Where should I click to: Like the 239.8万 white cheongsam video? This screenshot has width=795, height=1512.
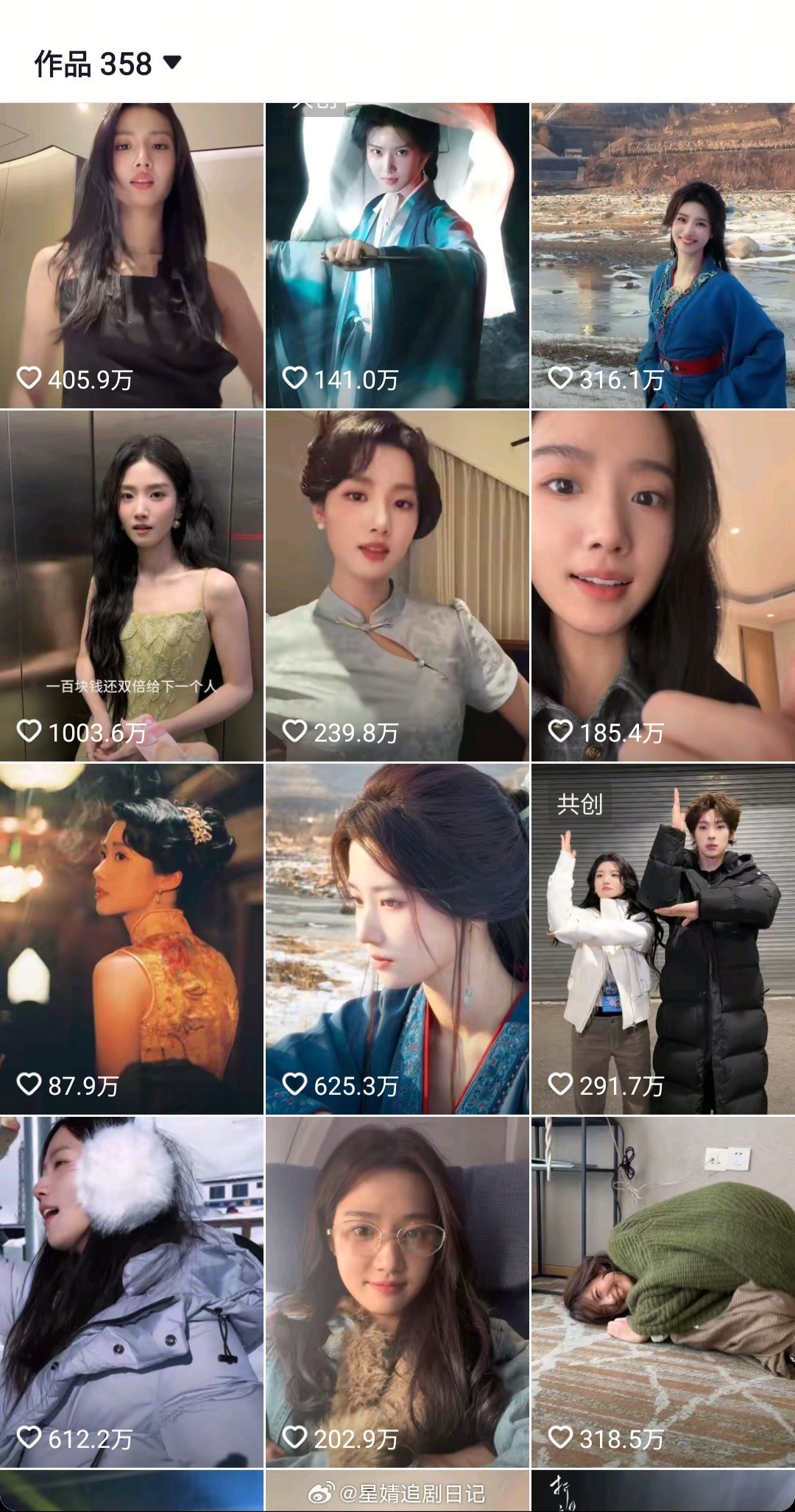(x=296, y=731)
